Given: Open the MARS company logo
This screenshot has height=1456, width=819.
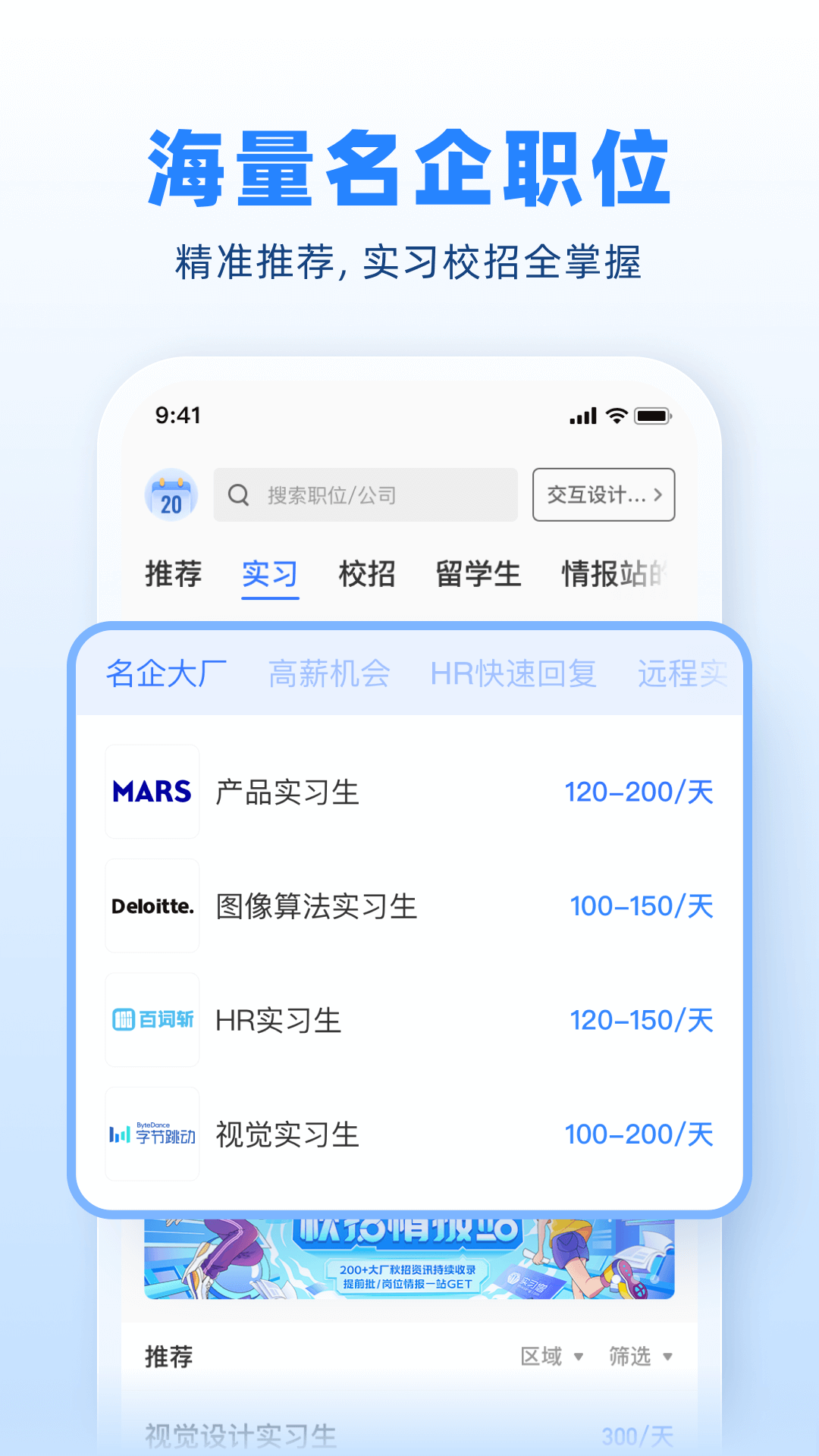Looking at the screenshot, I should (152, 791).
